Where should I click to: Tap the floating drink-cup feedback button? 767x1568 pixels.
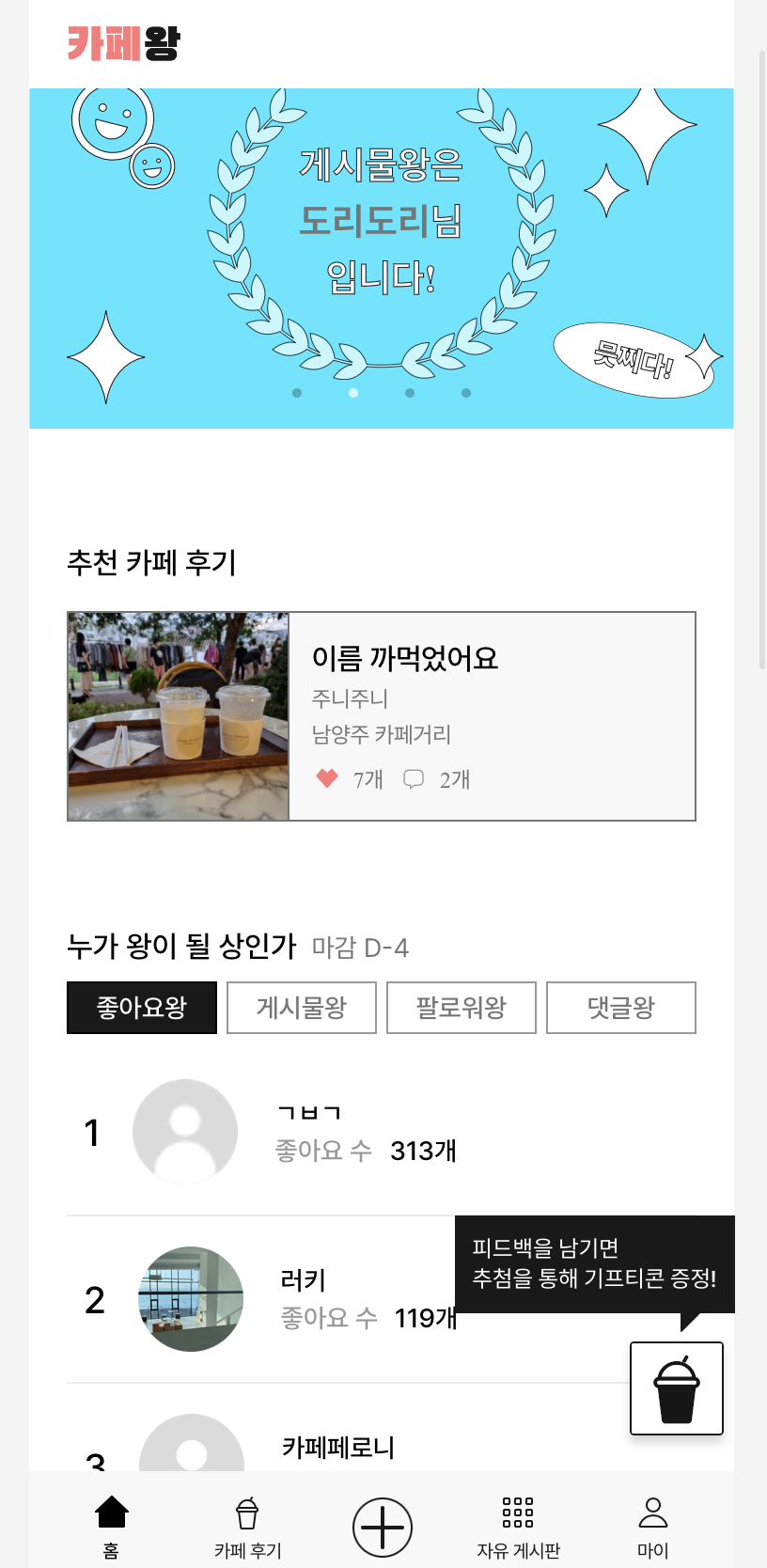point(677,1388)
